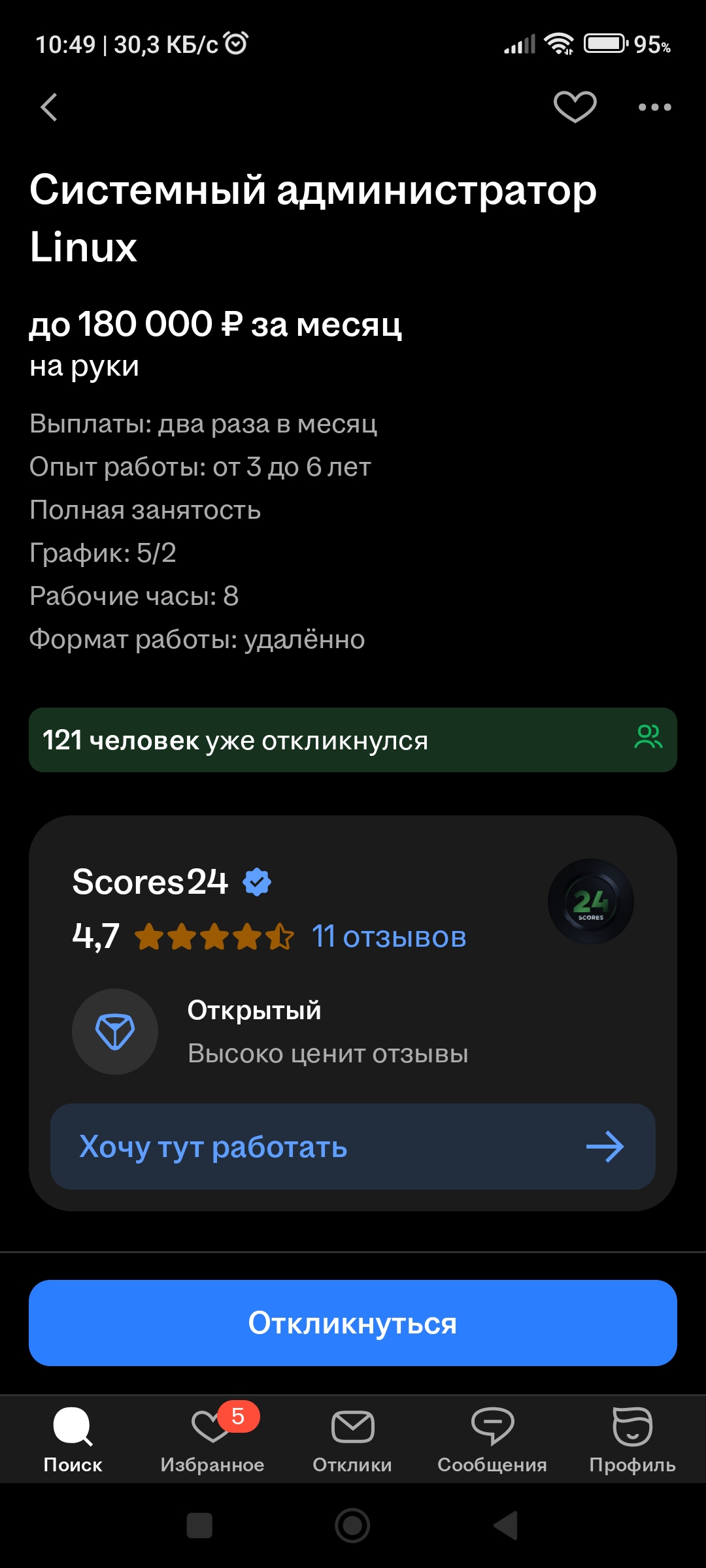Open the three-dot overflow menu
This screenshot has width=706, height=1568.
tap(654, 107)
